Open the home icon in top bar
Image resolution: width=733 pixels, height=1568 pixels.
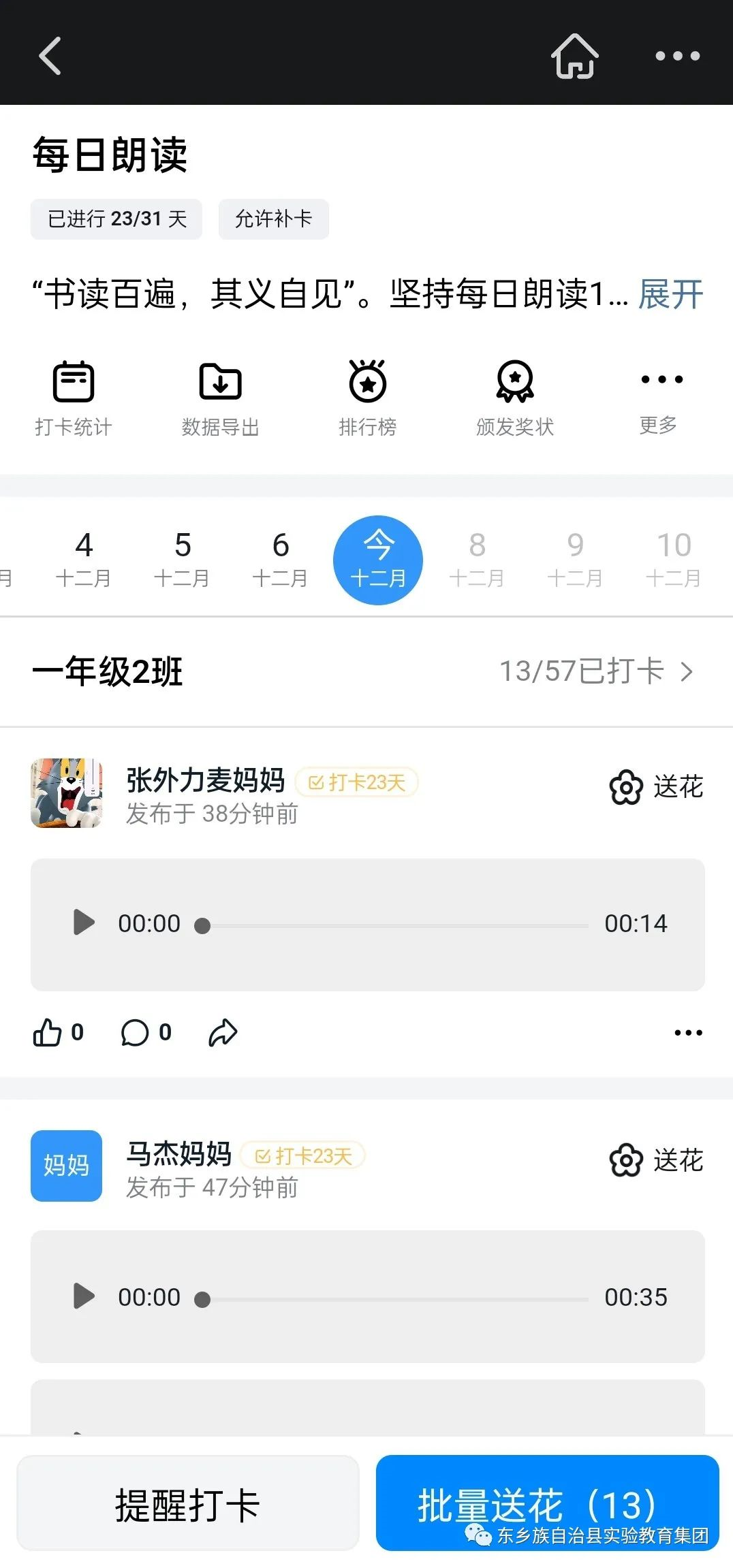[574, 56]
